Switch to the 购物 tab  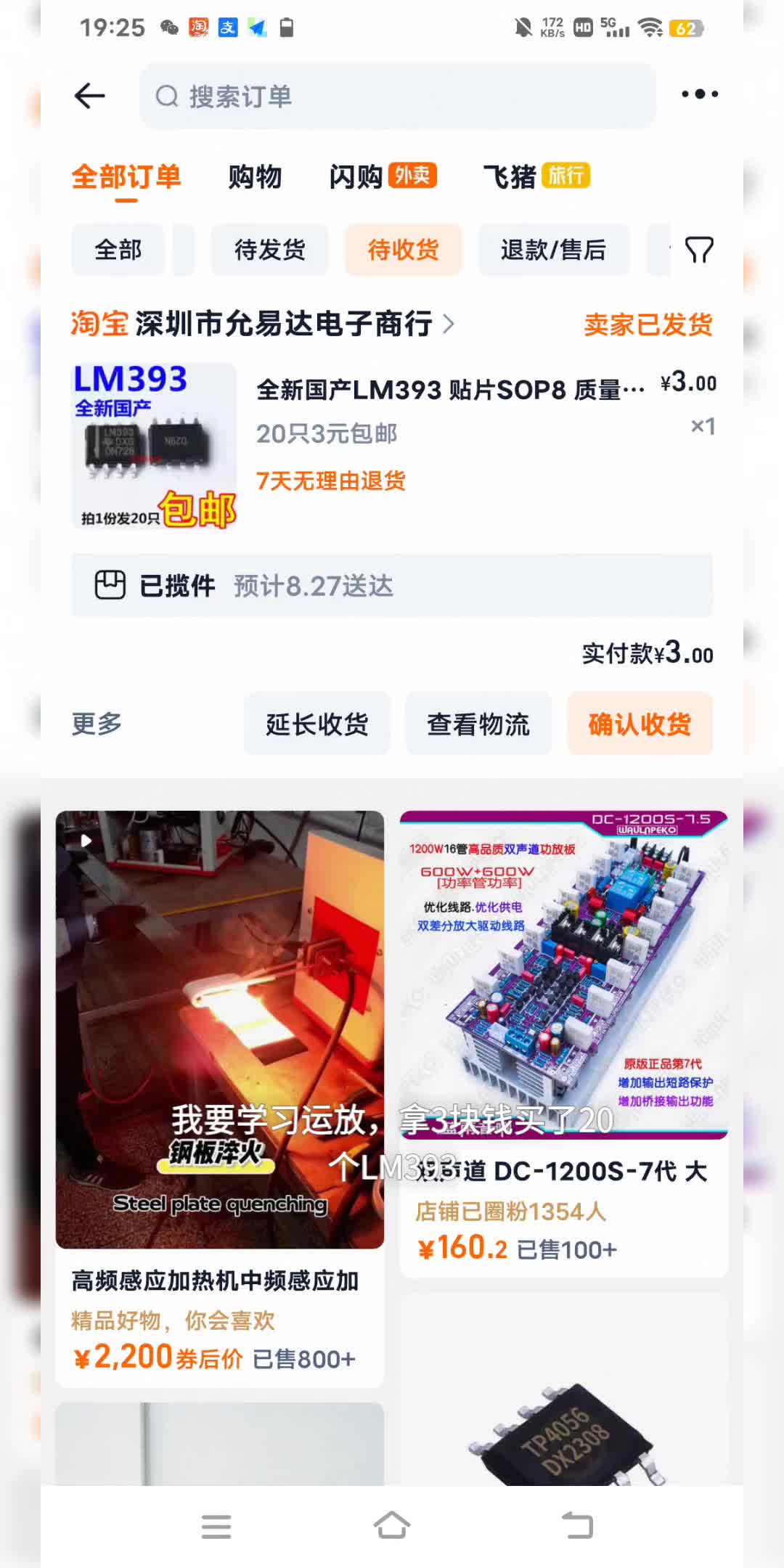[255, 176]
